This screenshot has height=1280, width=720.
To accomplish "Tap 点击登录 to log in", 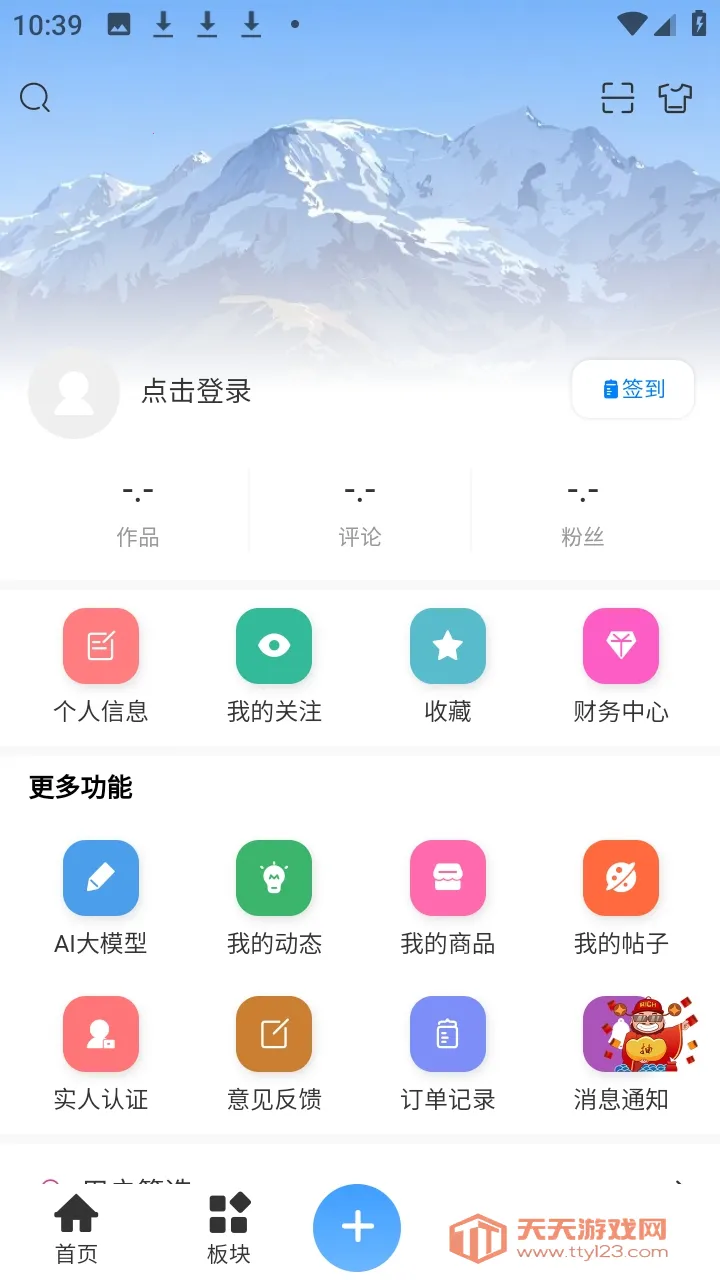I will pos(196,392).
